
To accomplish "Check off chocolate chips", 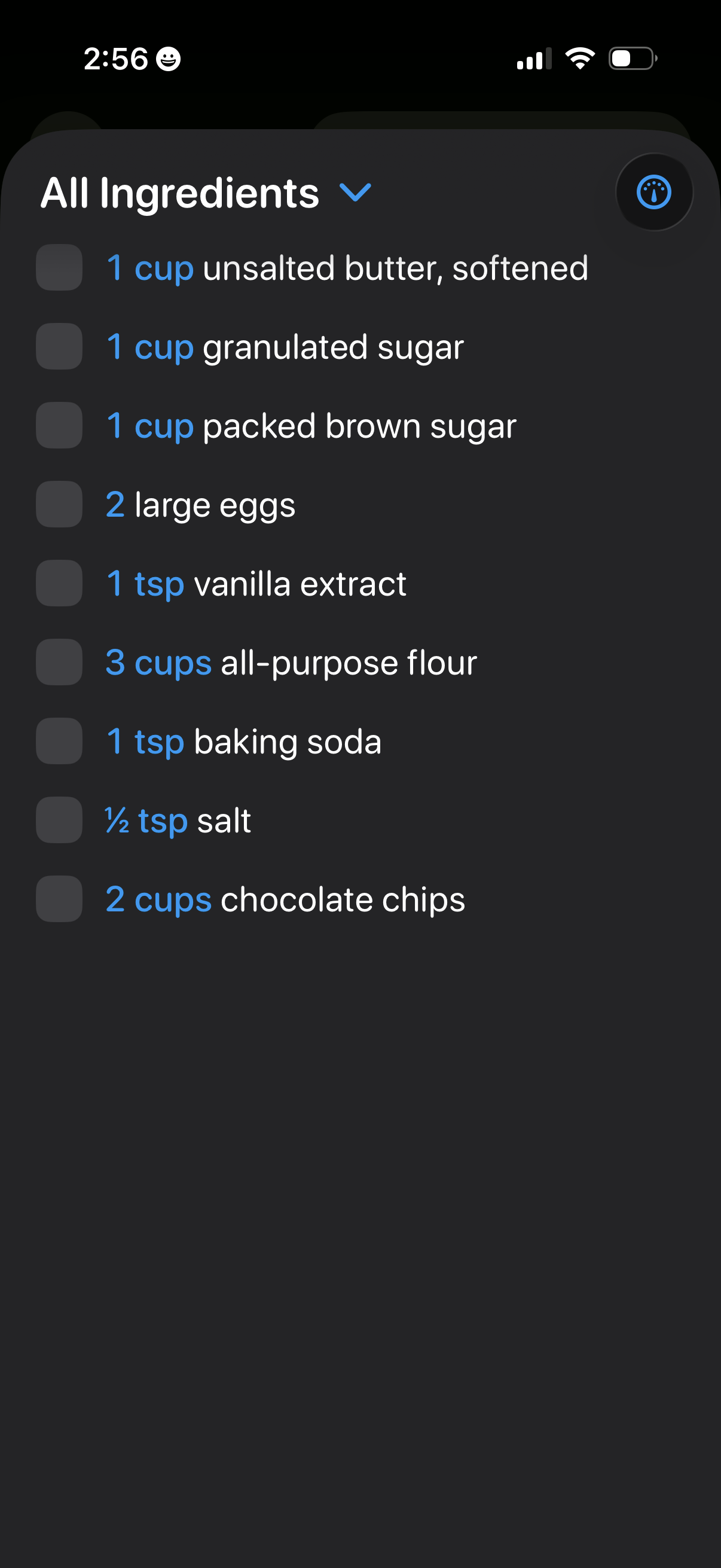I will coord(59,899).
